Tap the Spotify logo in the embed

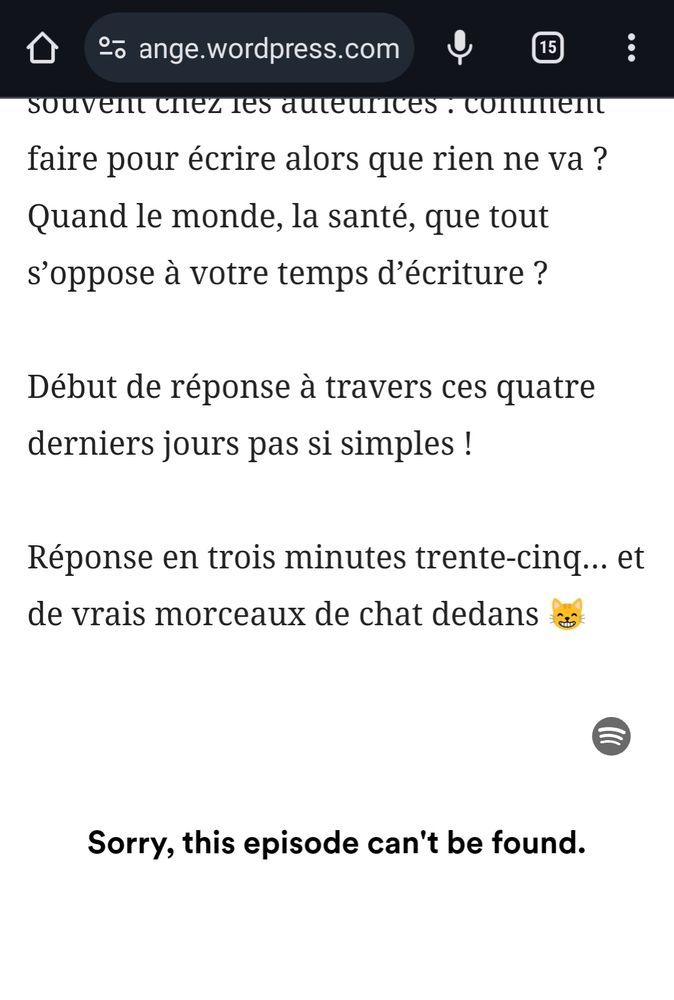pos(611,736)
